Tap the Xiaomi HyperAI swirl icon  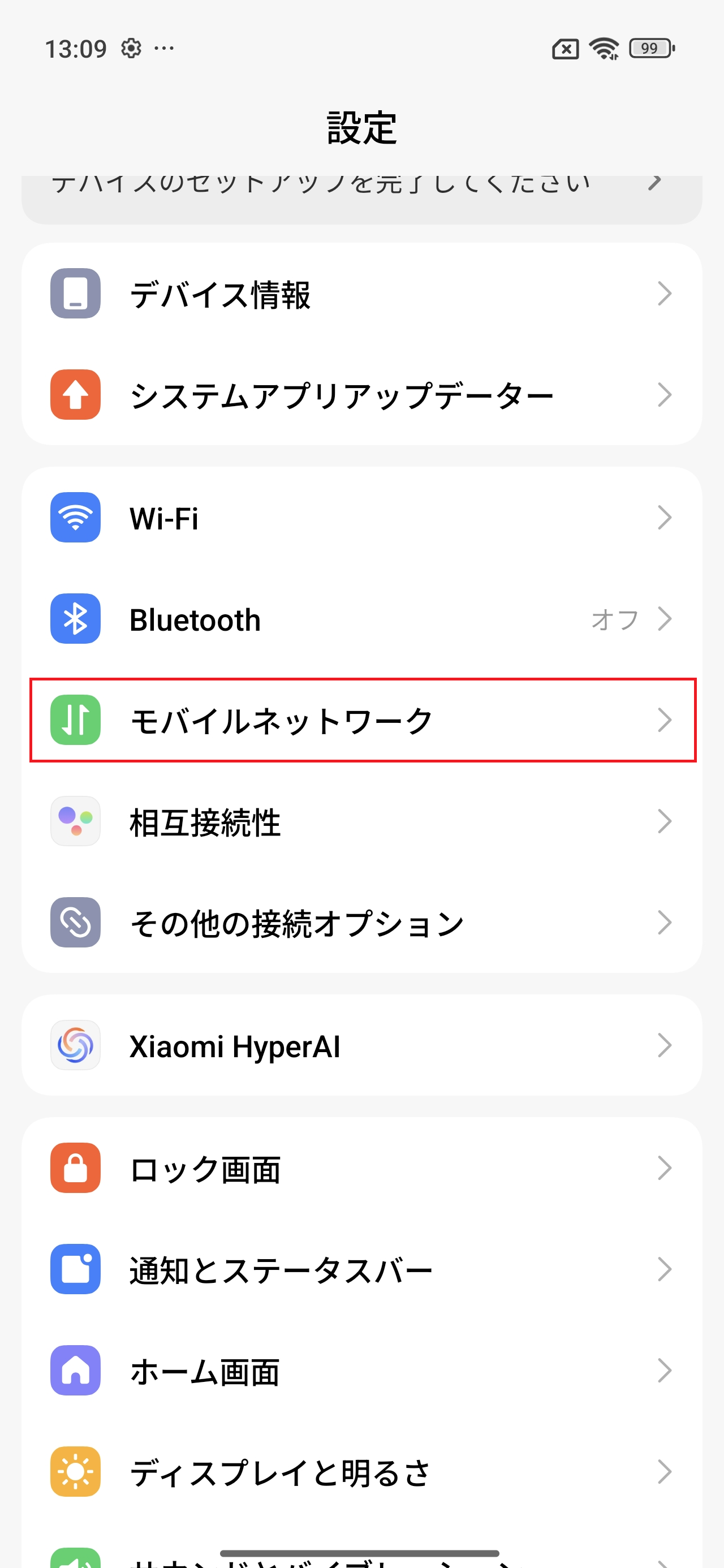point(75,1045)
